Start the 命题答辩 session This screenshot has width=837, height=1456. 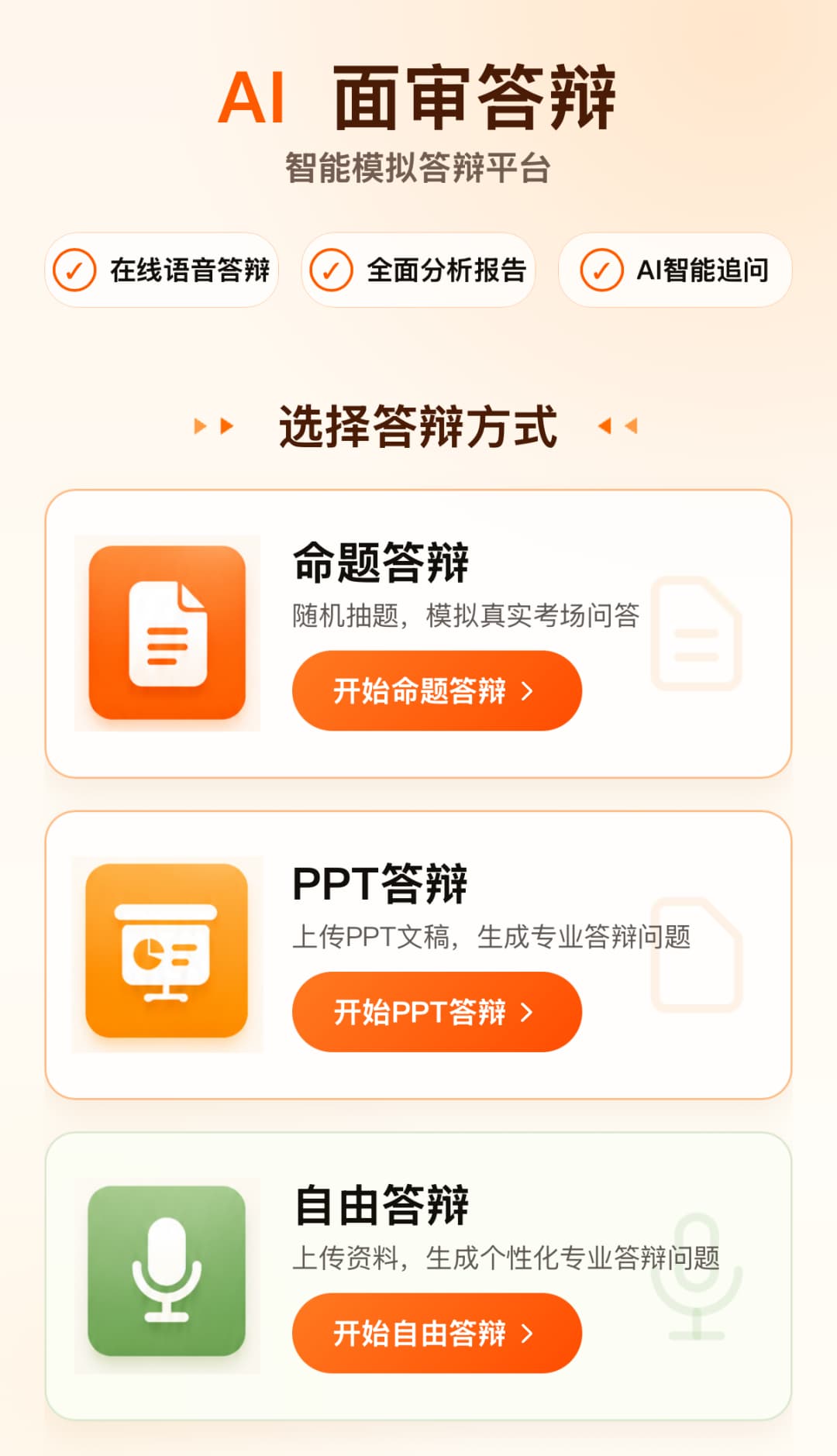[x=436, y=690]
